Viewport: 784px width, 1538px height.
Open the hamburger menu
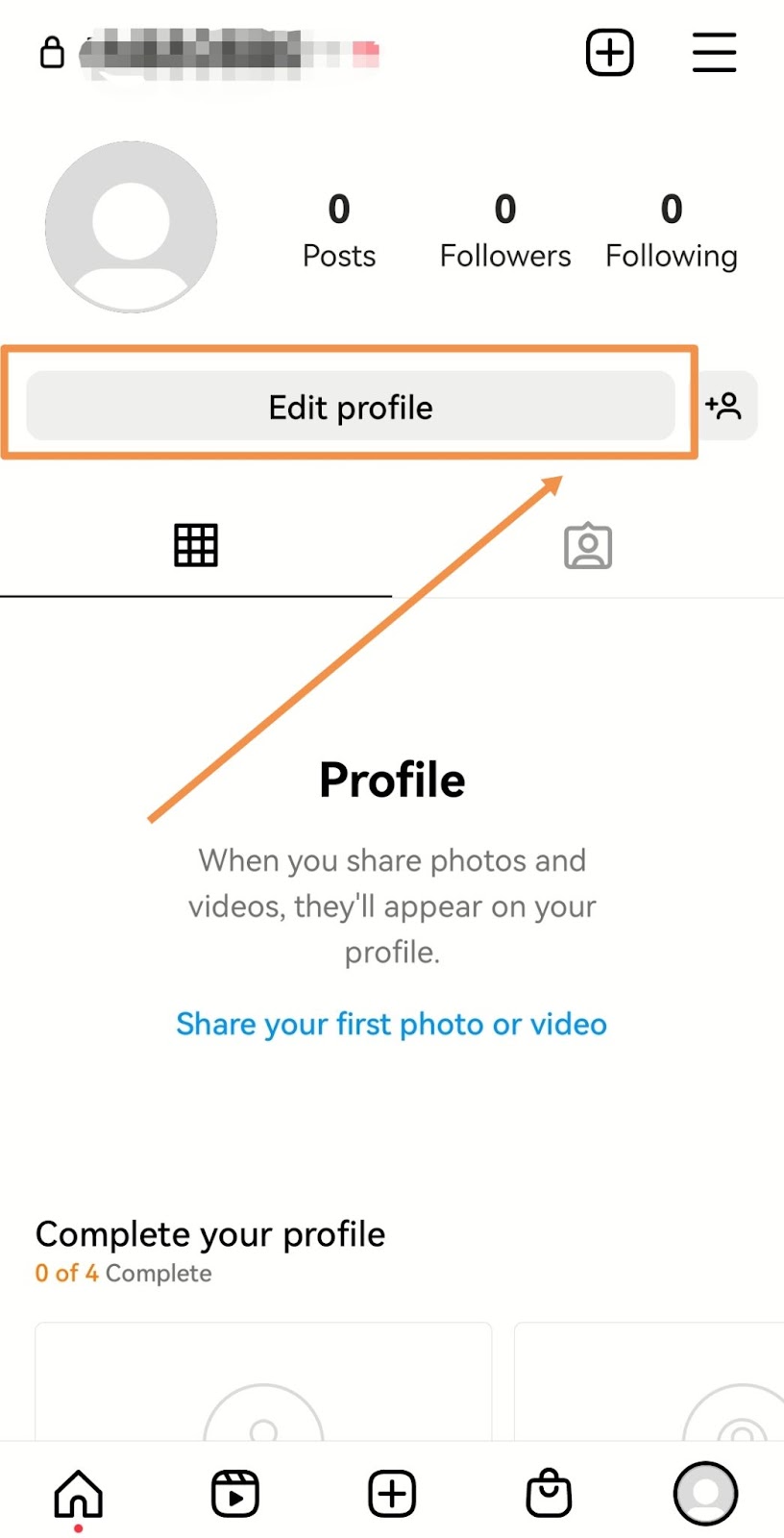pos(714,52)
